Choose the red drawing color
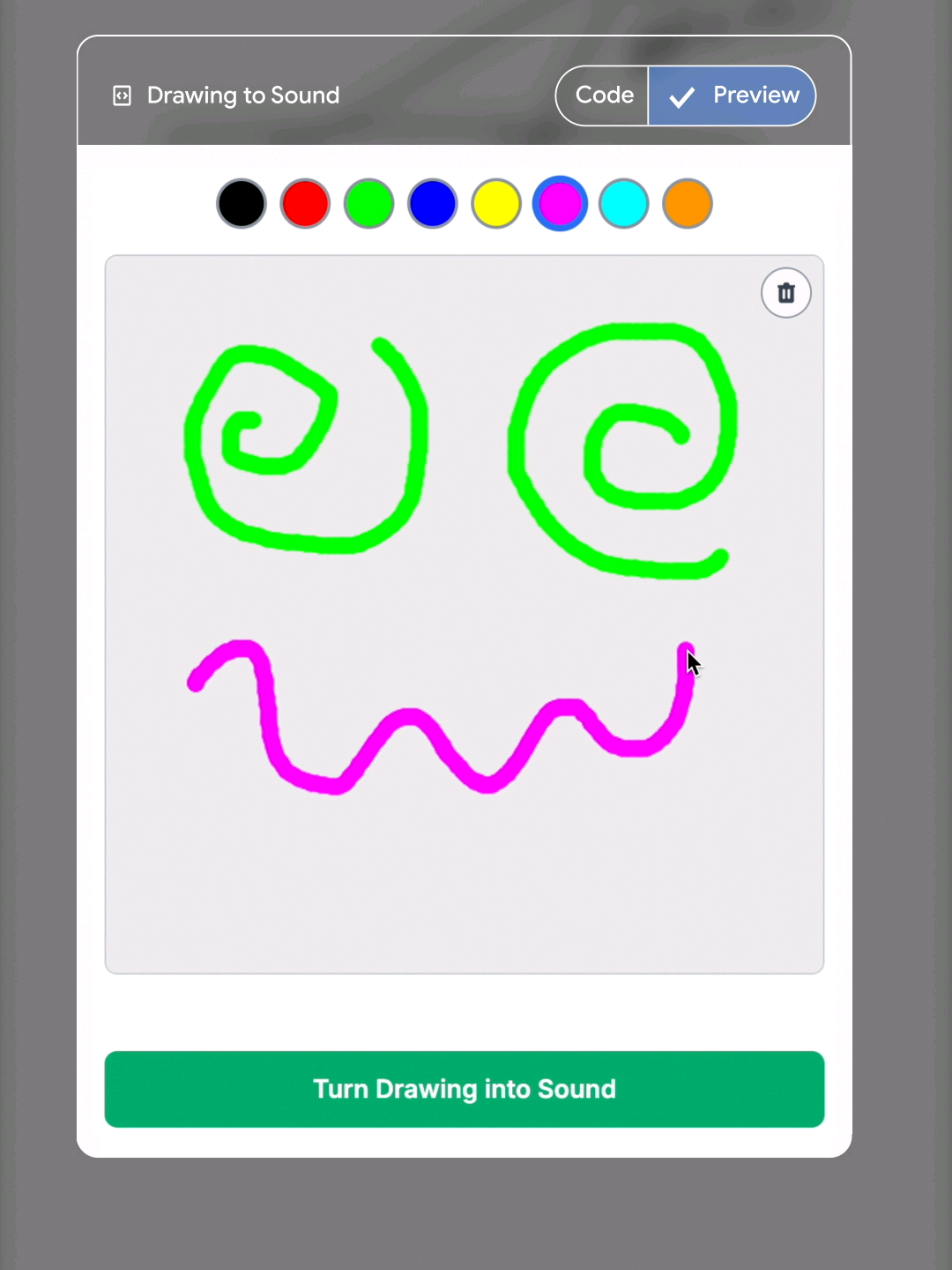Viewport: 952px width, 1270px height. tap(305, 204)
